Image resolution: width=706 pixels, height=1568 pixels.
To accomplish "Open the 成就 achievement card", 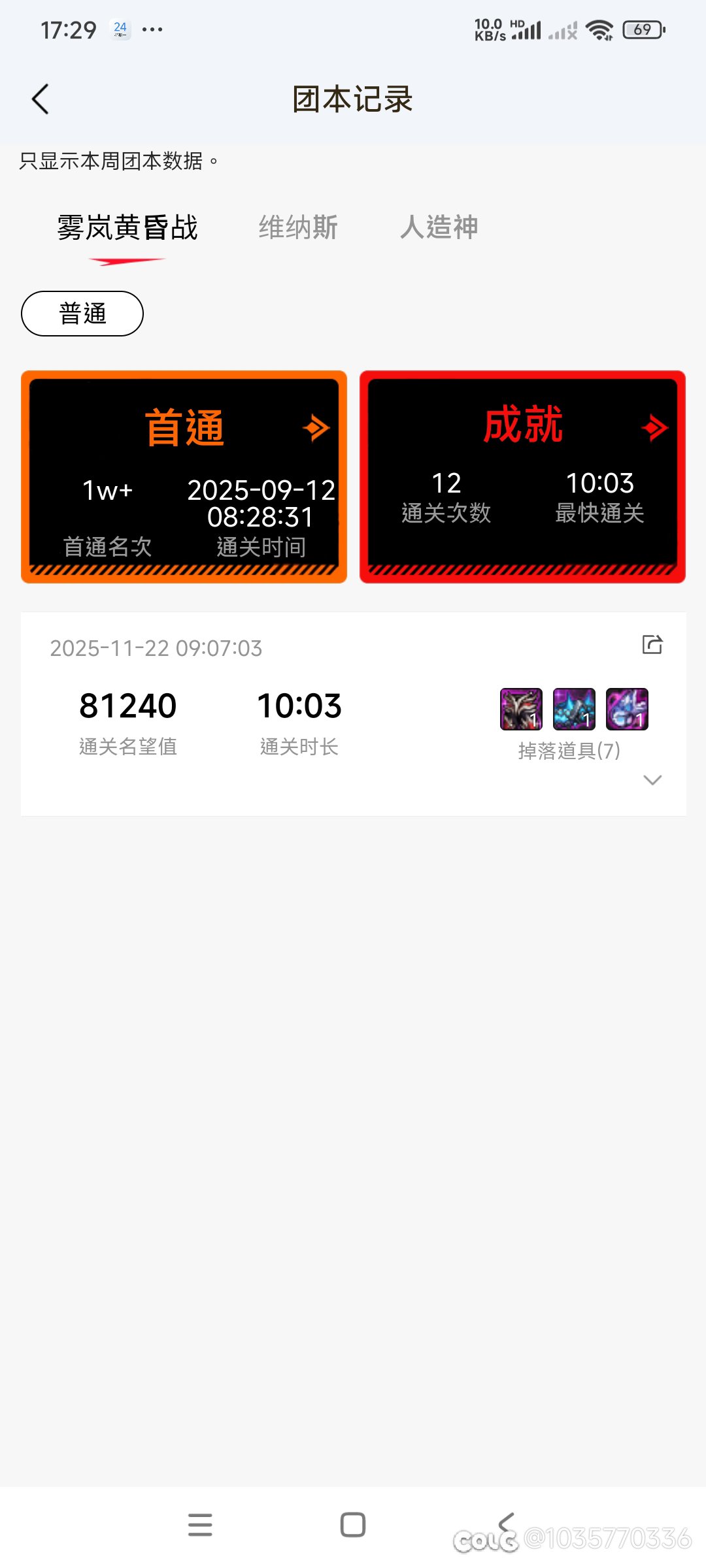I will click(522, 476).
